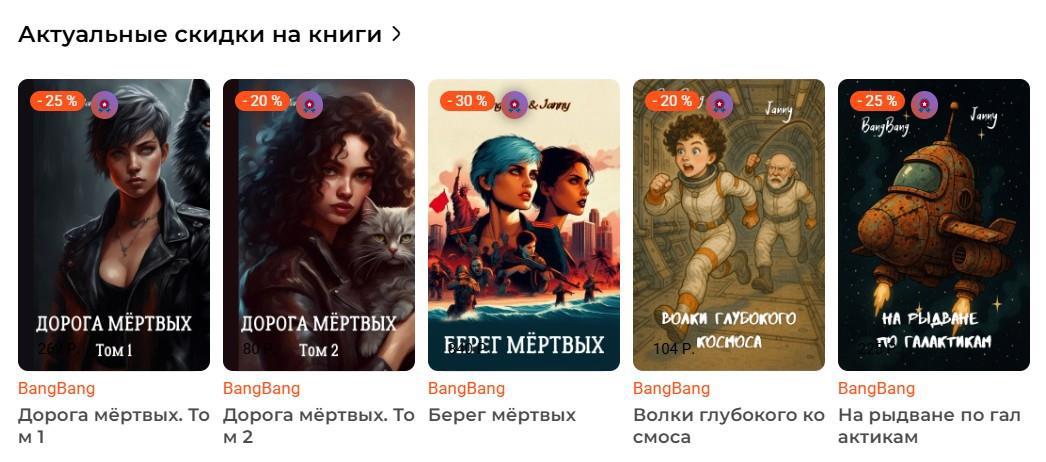Image resolution: width=1046 pixels, height=462 pixels.
Task: Open the book cover Дорога мёртвых Том 2
Action: point(319,225)
